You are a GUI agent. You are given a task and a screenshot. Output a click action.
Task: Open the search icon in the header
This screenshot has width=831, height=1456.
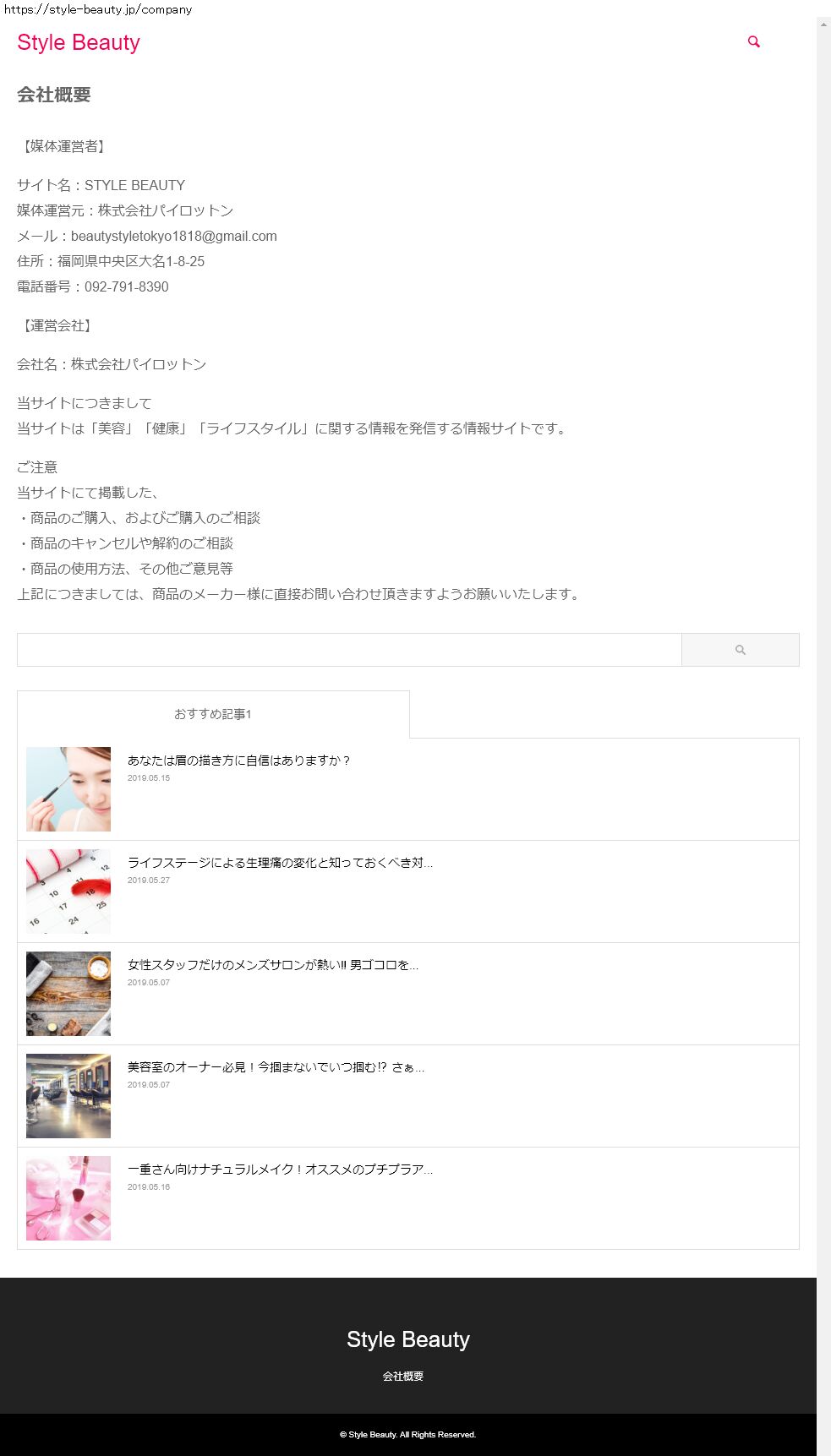tap(753, 41)
